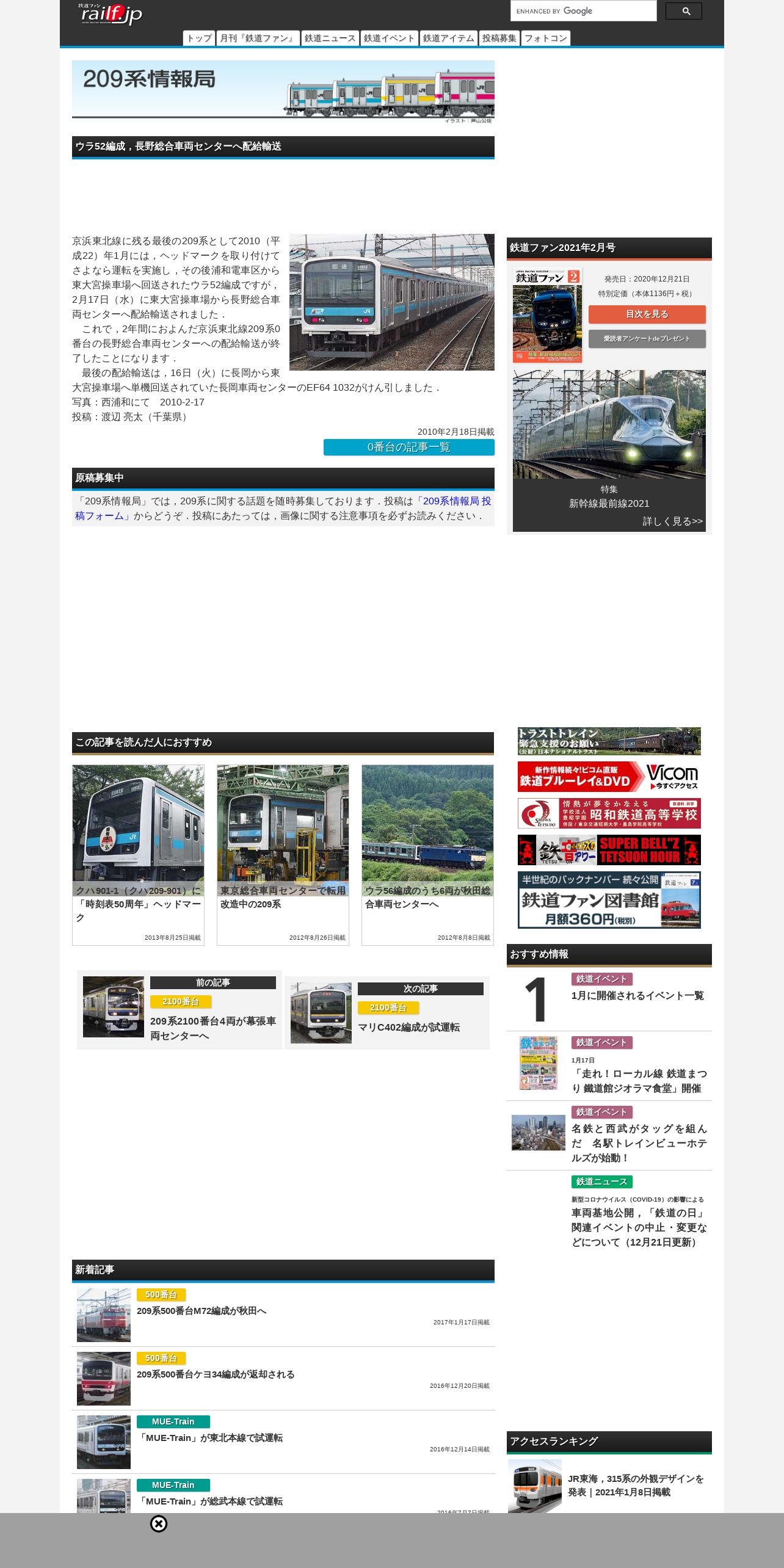The width and height of the screenshot is (784, 1568).
Task: Go to the 鉄道イベント tab
Action: point(389,38)
